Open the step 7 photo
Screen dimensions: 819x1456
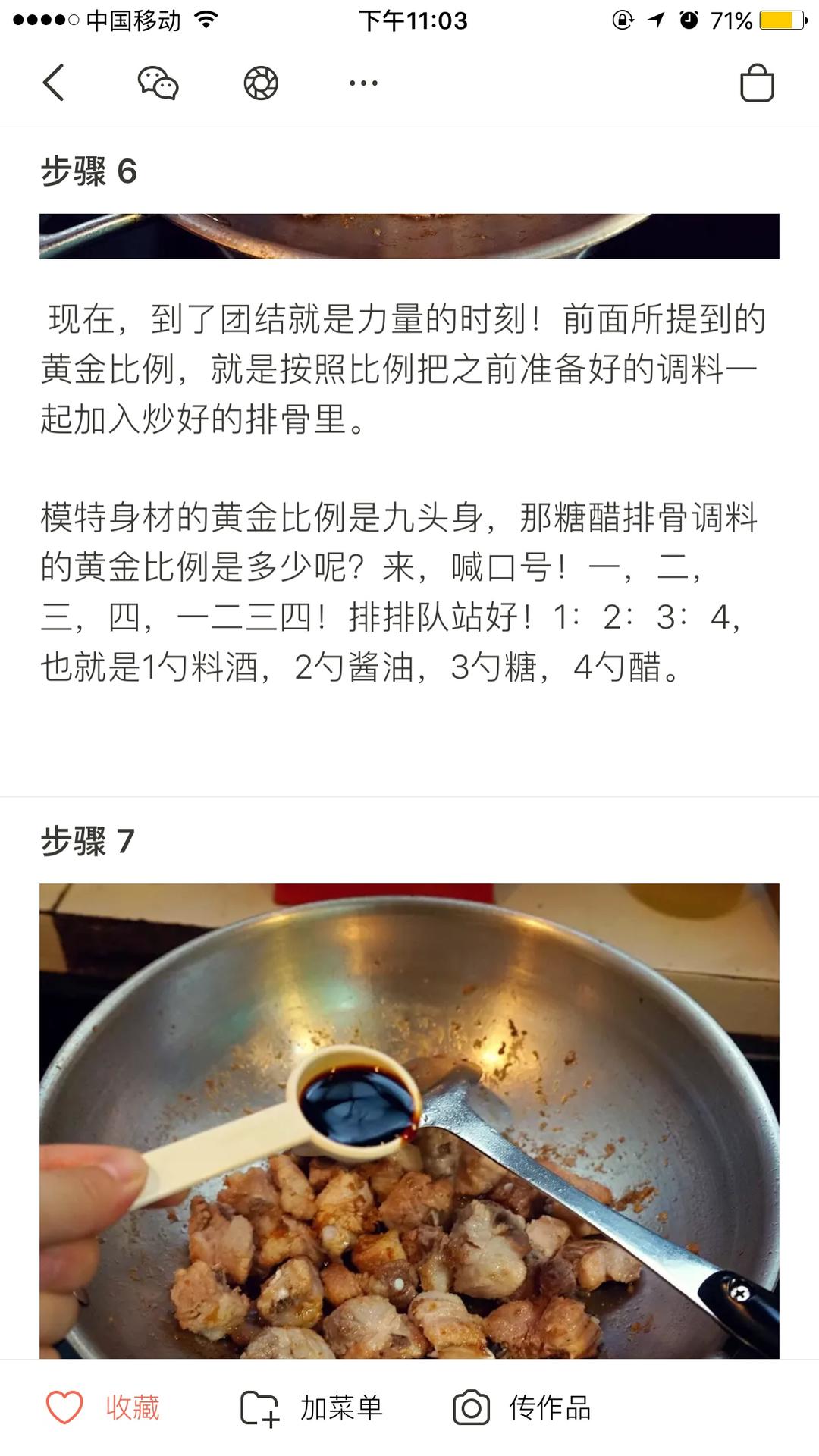point(409,1119)
